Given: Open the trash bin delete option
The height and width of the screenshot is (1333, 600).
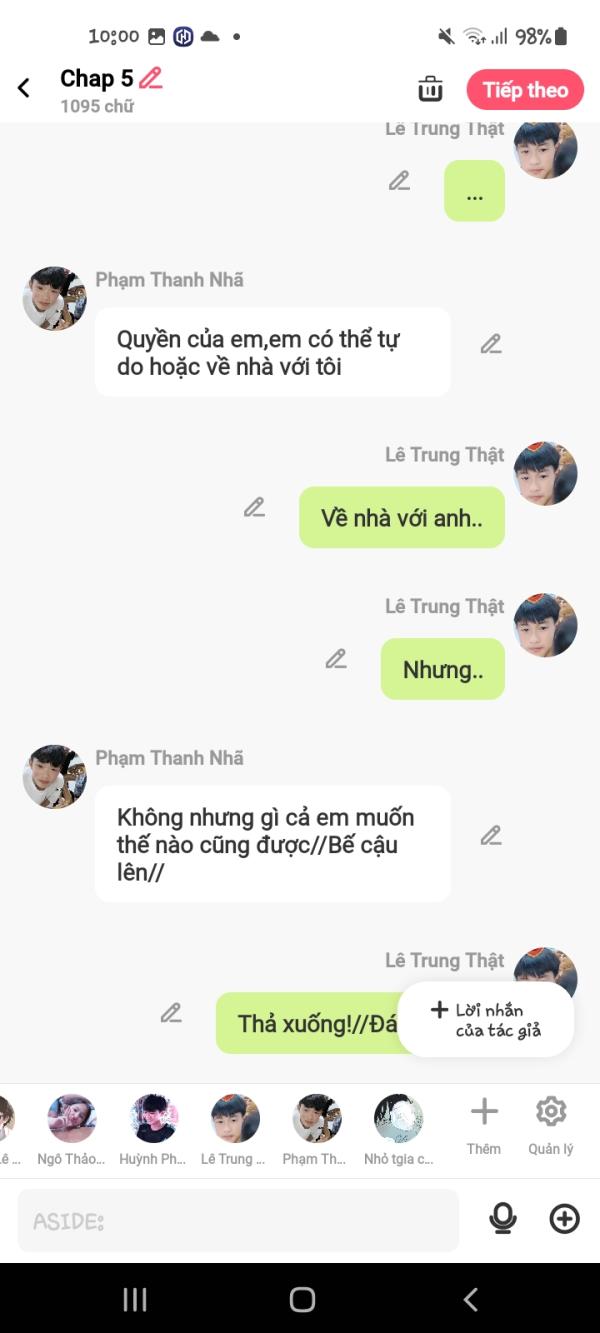Looking at the screenshot, I should point(430,89).
